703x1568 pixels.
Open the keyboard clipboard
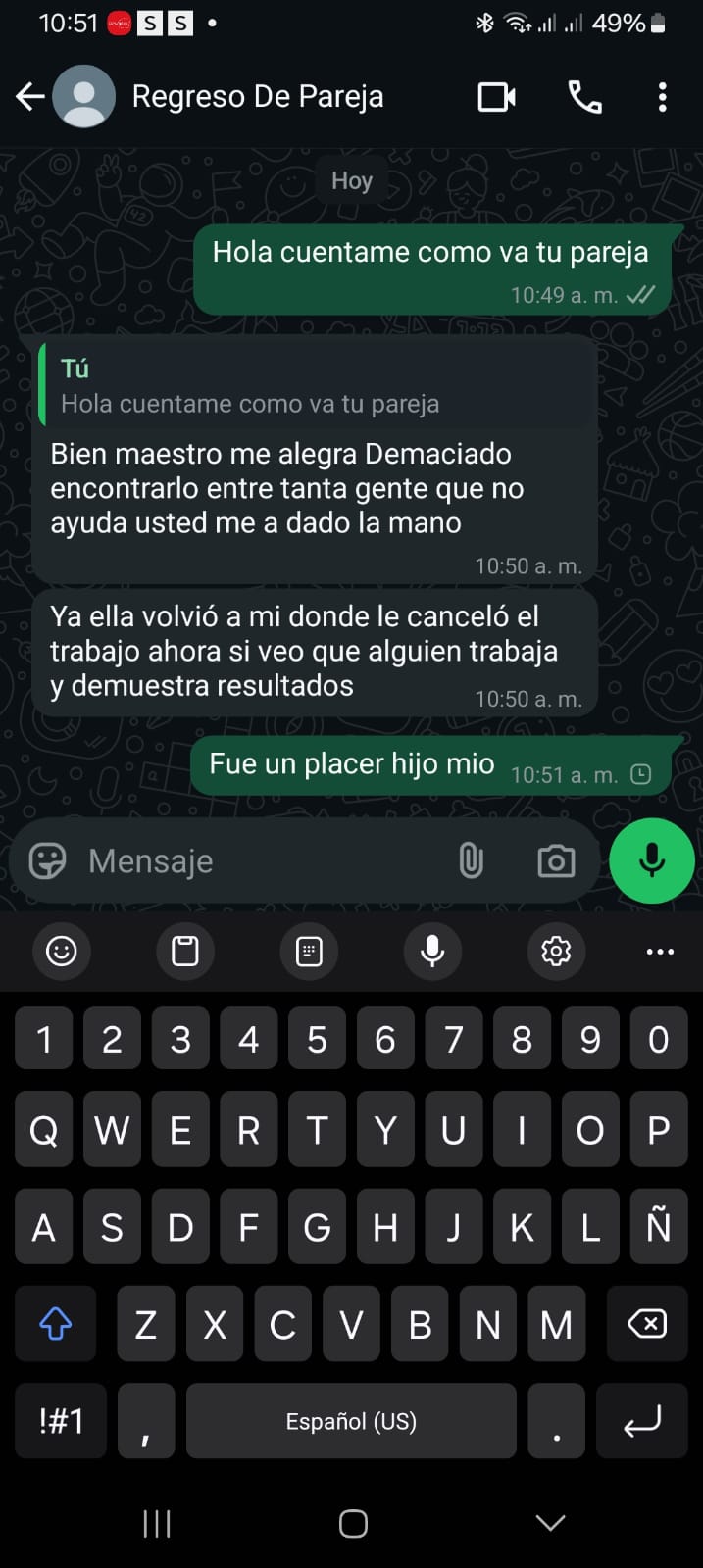pyautogui.click(x=185, y=951)
